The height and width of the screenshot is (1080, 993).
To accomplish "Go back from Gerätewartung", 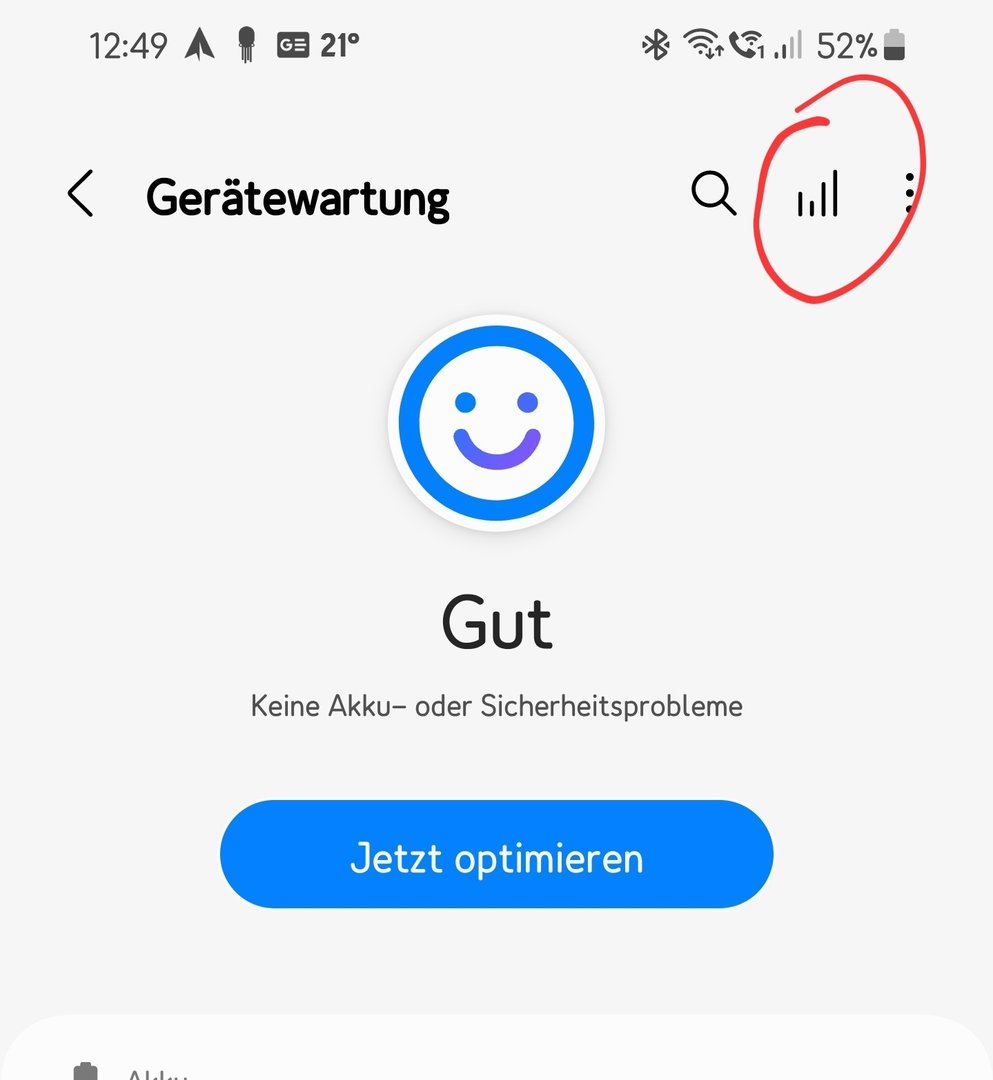I will coord(80,194).
